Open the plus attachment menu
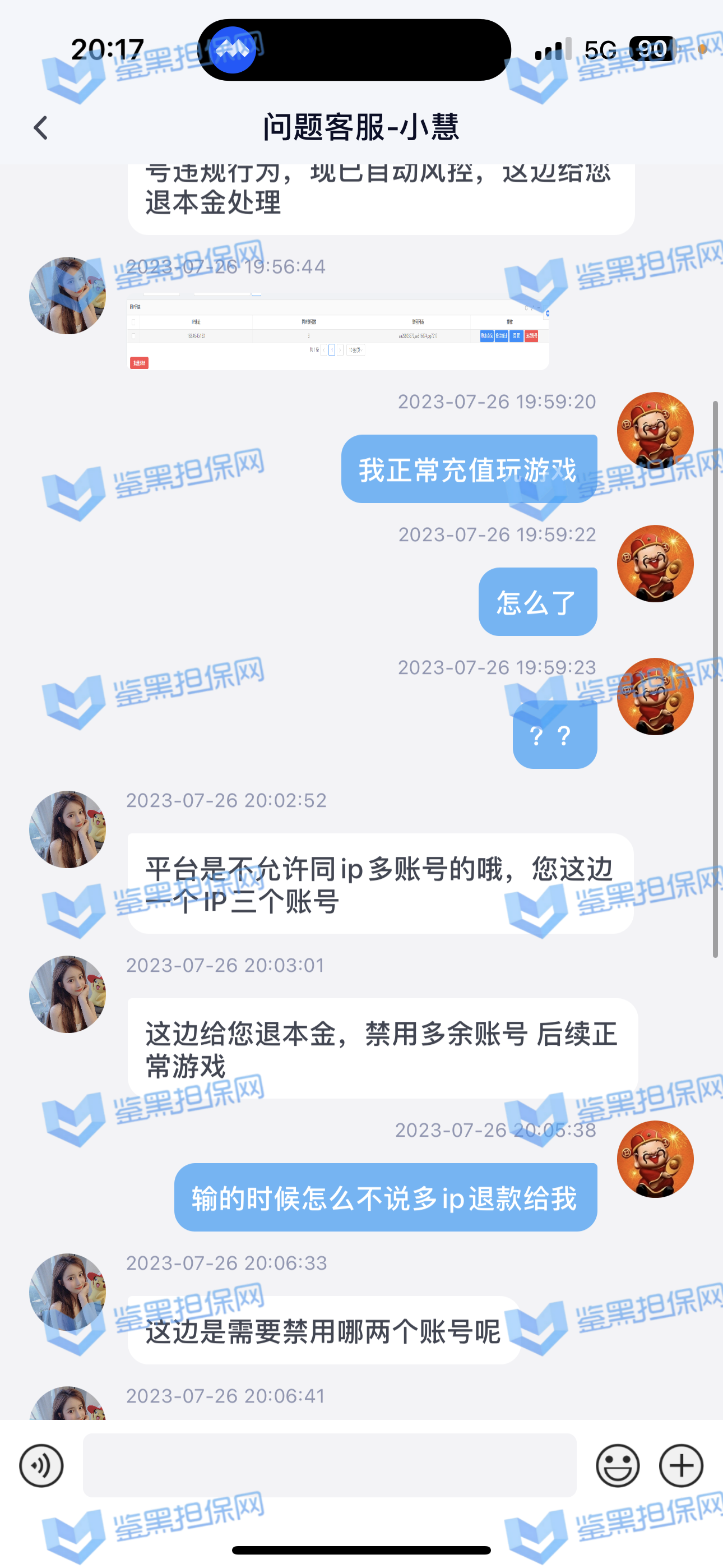This screenshot has width=723, height=1568. coord(681,1465)
